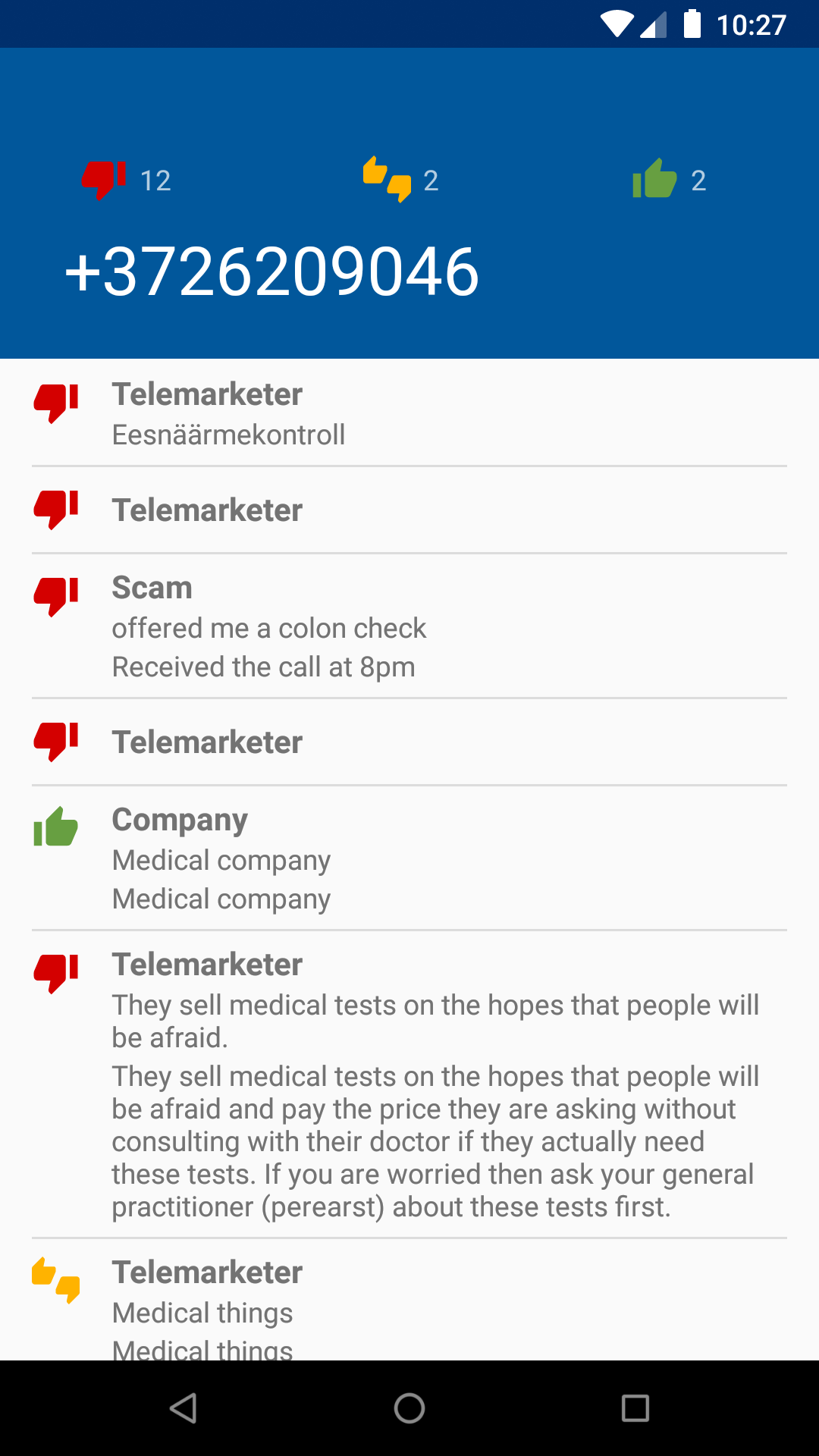Open the review about selling medical tests
Image resolution: width=819 pixels, height=1456 pixels.
(409, 1084)
